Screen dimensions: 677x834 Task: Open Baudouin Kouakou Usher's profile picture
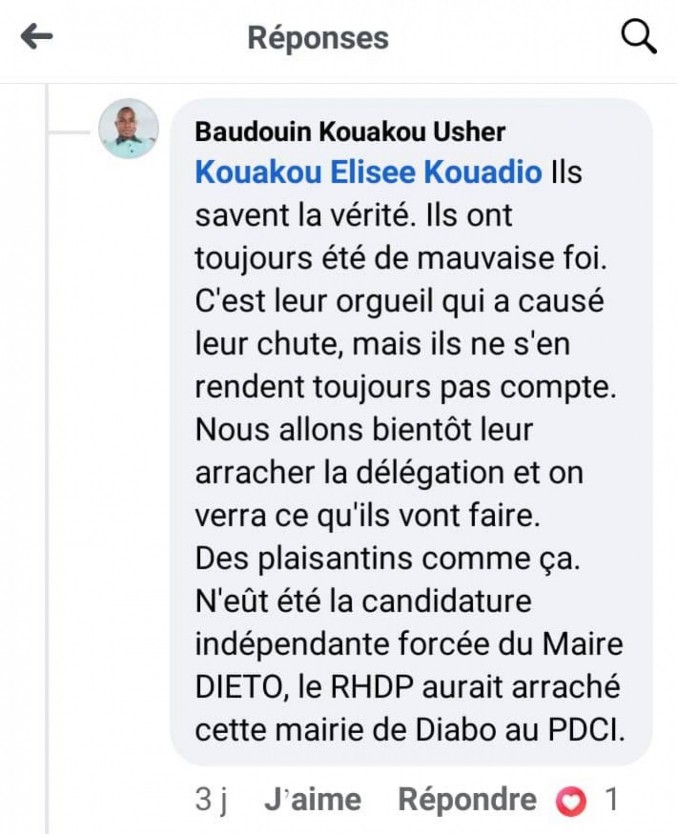129,129
